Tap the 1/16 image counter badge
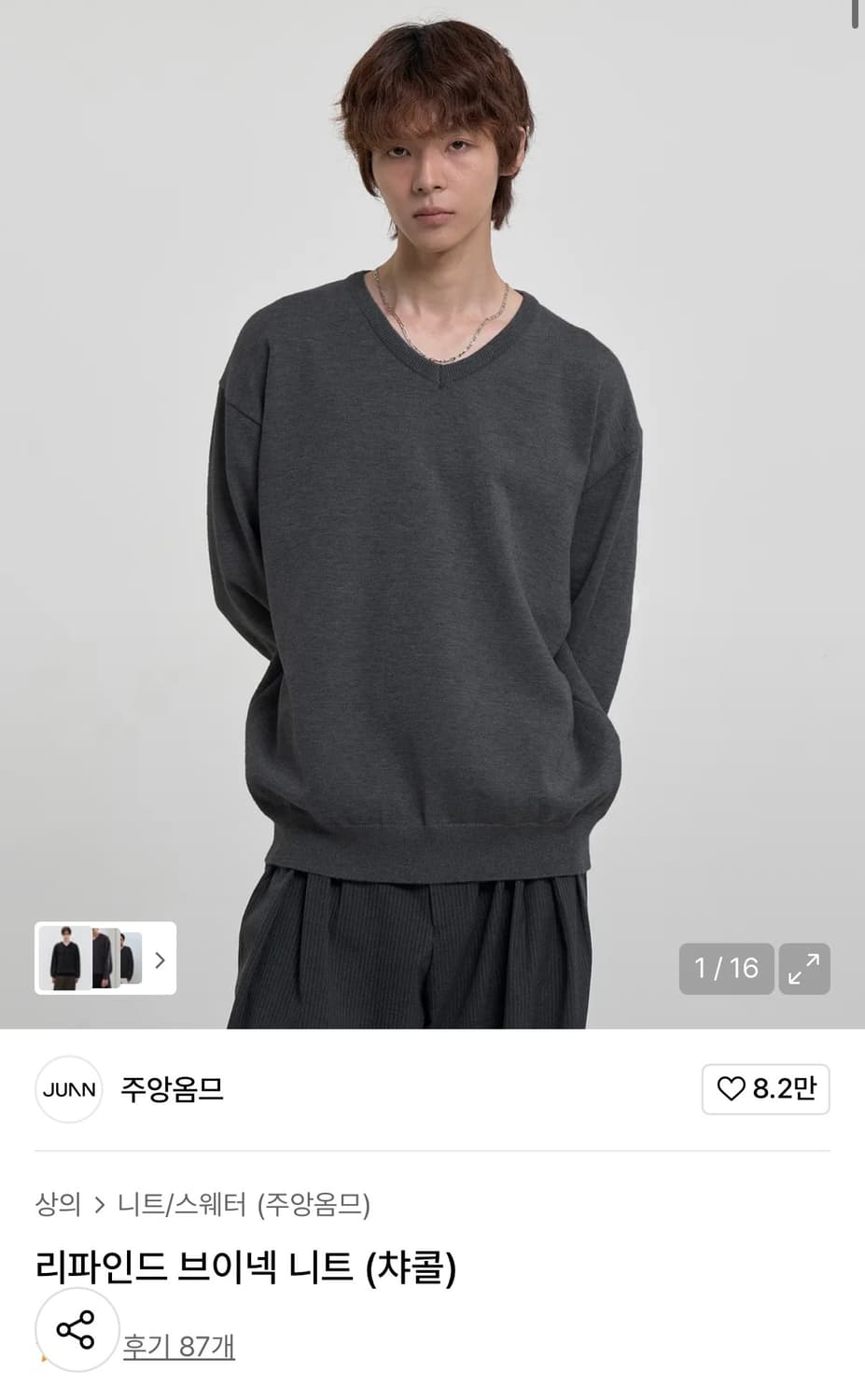This screenshot has width=865, height=1400. (727, 970)
